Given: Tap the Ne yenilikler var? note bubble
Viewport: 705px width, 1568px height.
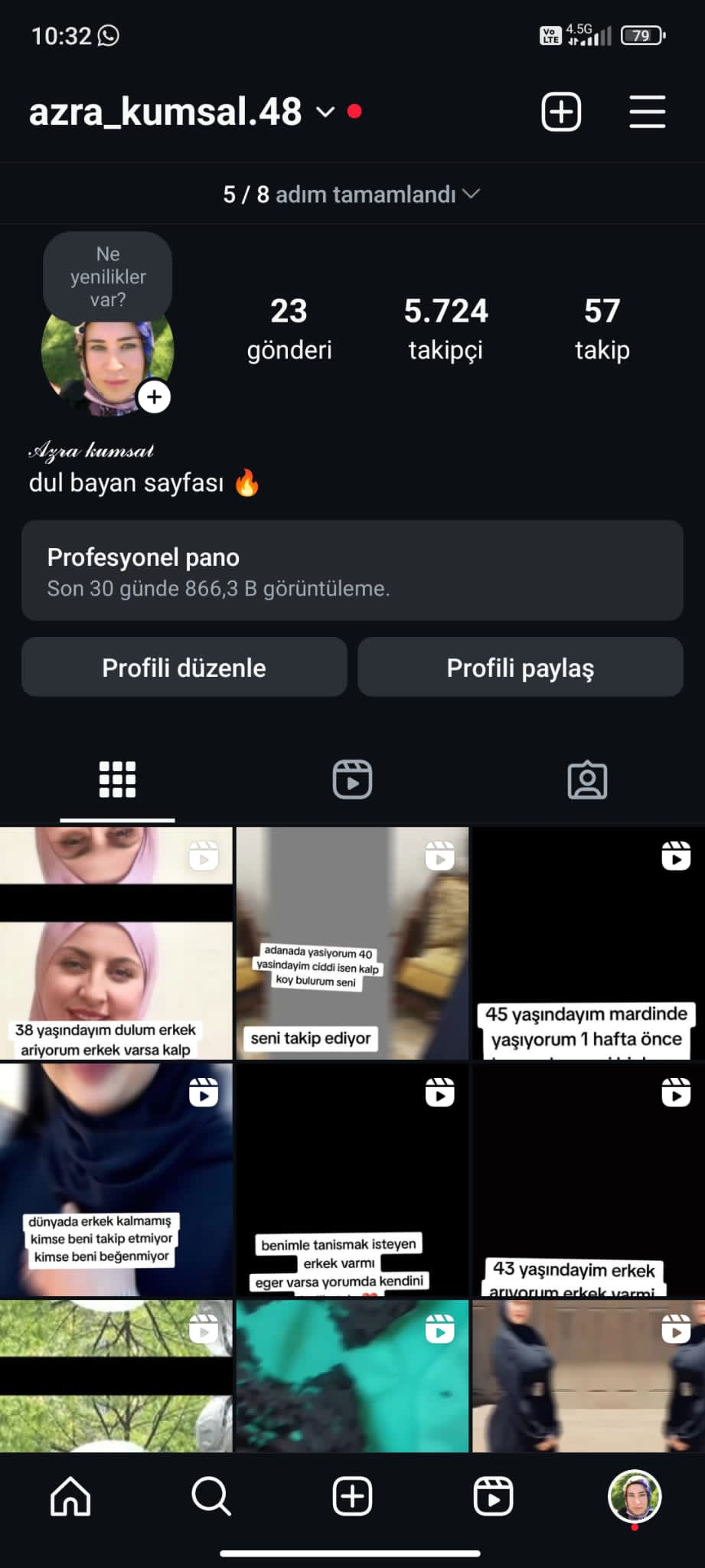Looking at the screenshot, I should coord(108,276).
